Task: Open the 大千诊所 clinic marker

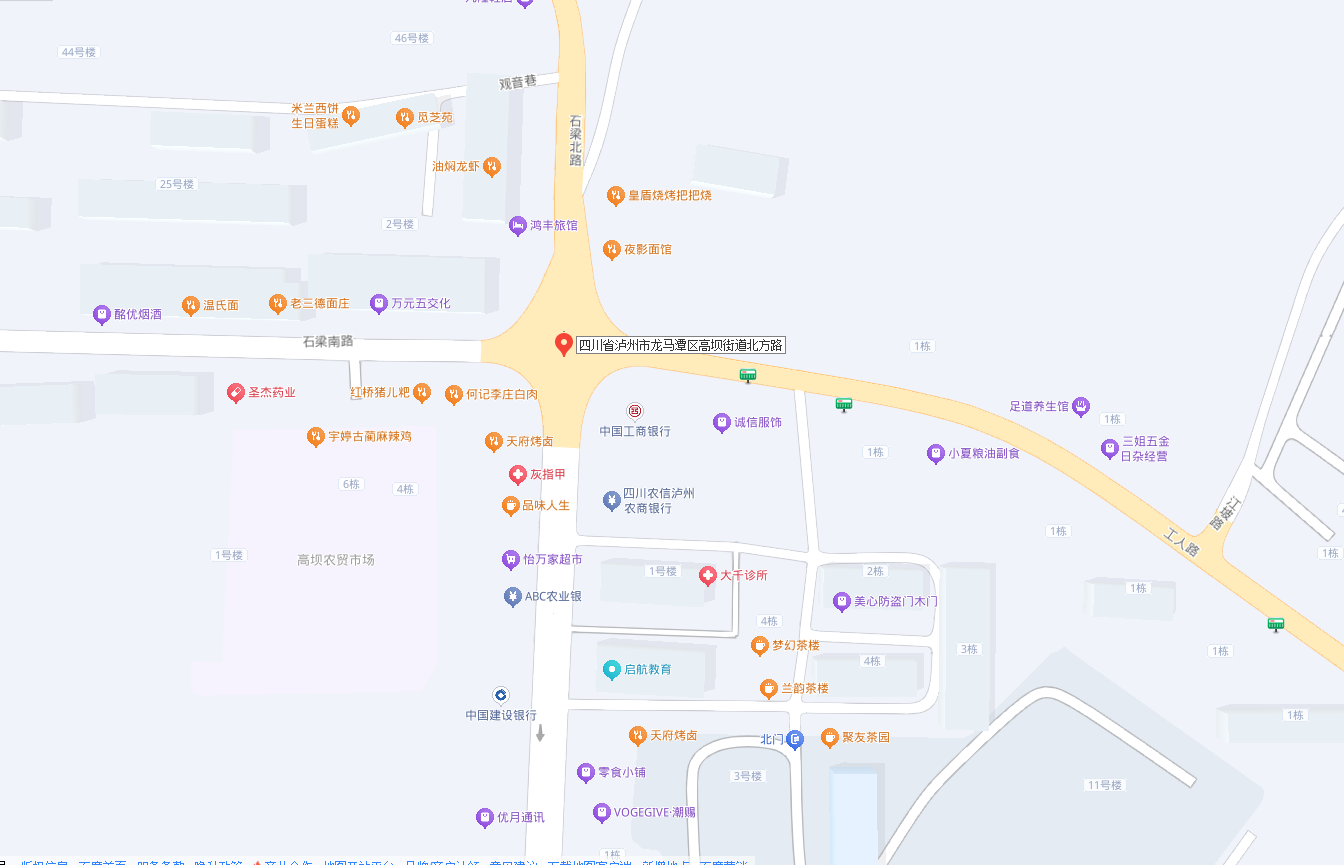Action: pyautogui.click(x=708, y=576)
